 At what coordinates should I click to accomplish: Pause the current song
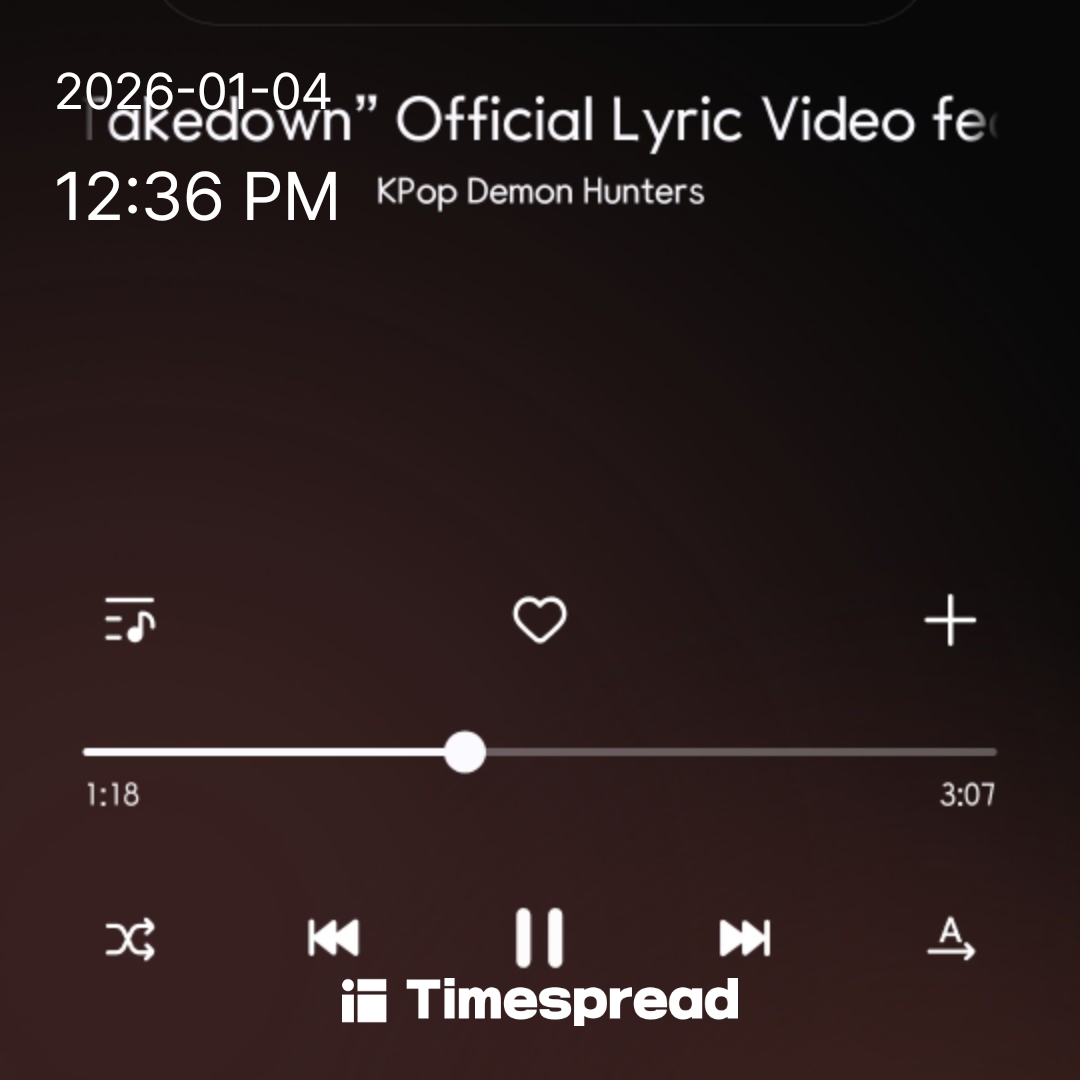point(539,938)
